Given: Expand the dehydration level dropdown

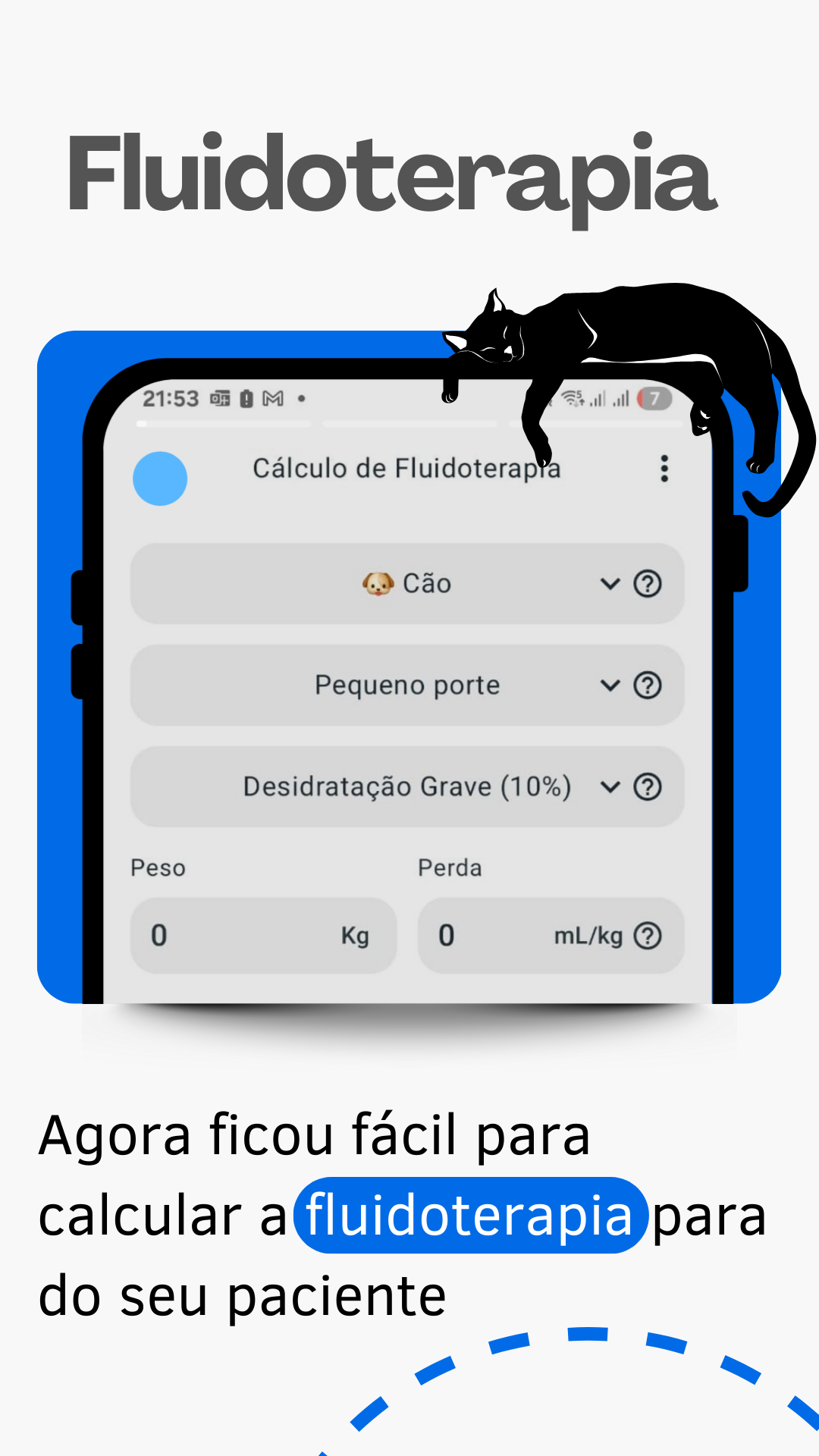Looking at the screenshot, I should [609, 787].
